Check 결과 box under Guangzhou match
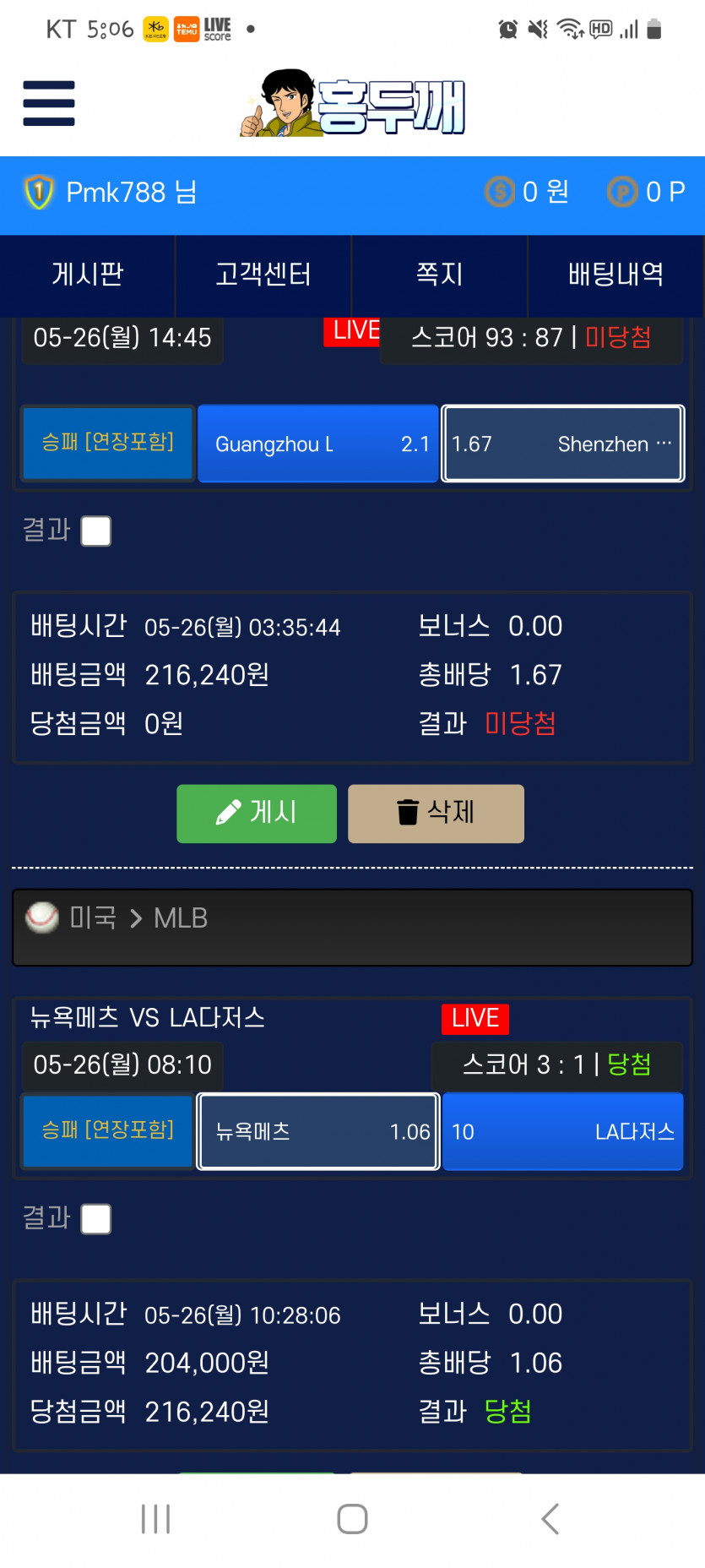This screenshot has width=705, height=1568. coord(96,531)
